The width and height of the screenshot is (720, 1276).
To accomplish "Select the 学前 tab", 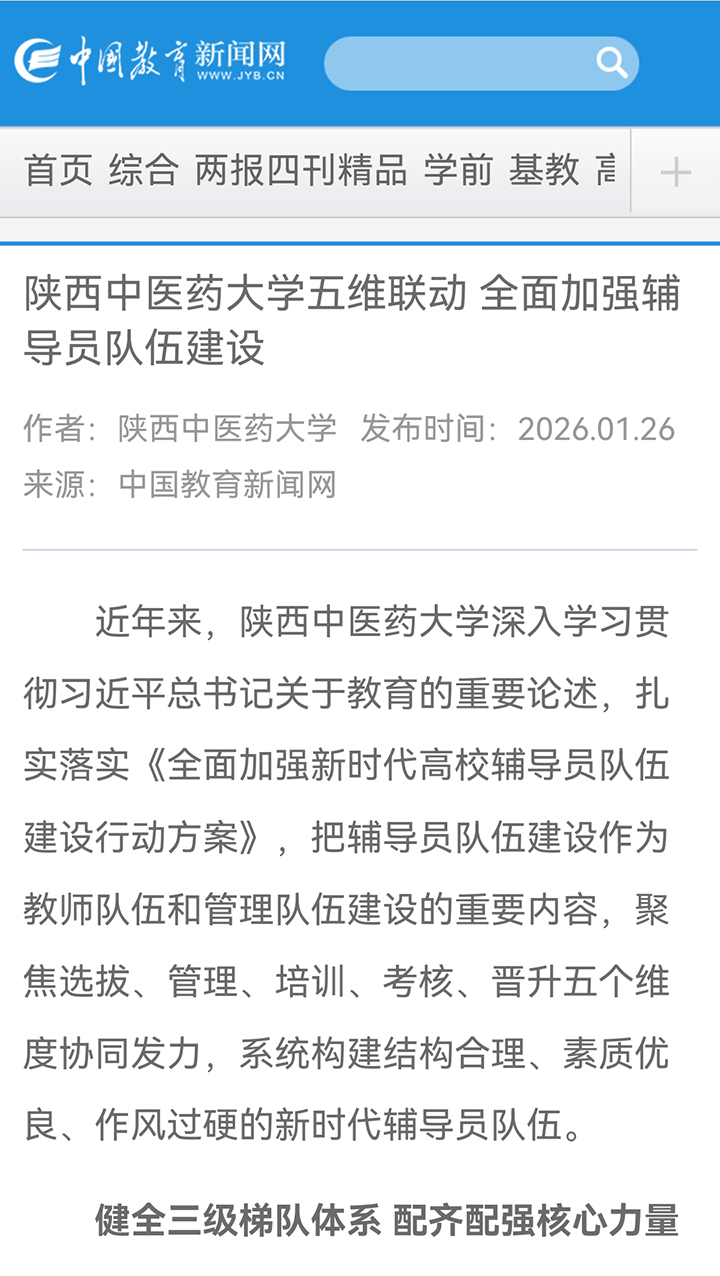I will (x=458, y=171).
